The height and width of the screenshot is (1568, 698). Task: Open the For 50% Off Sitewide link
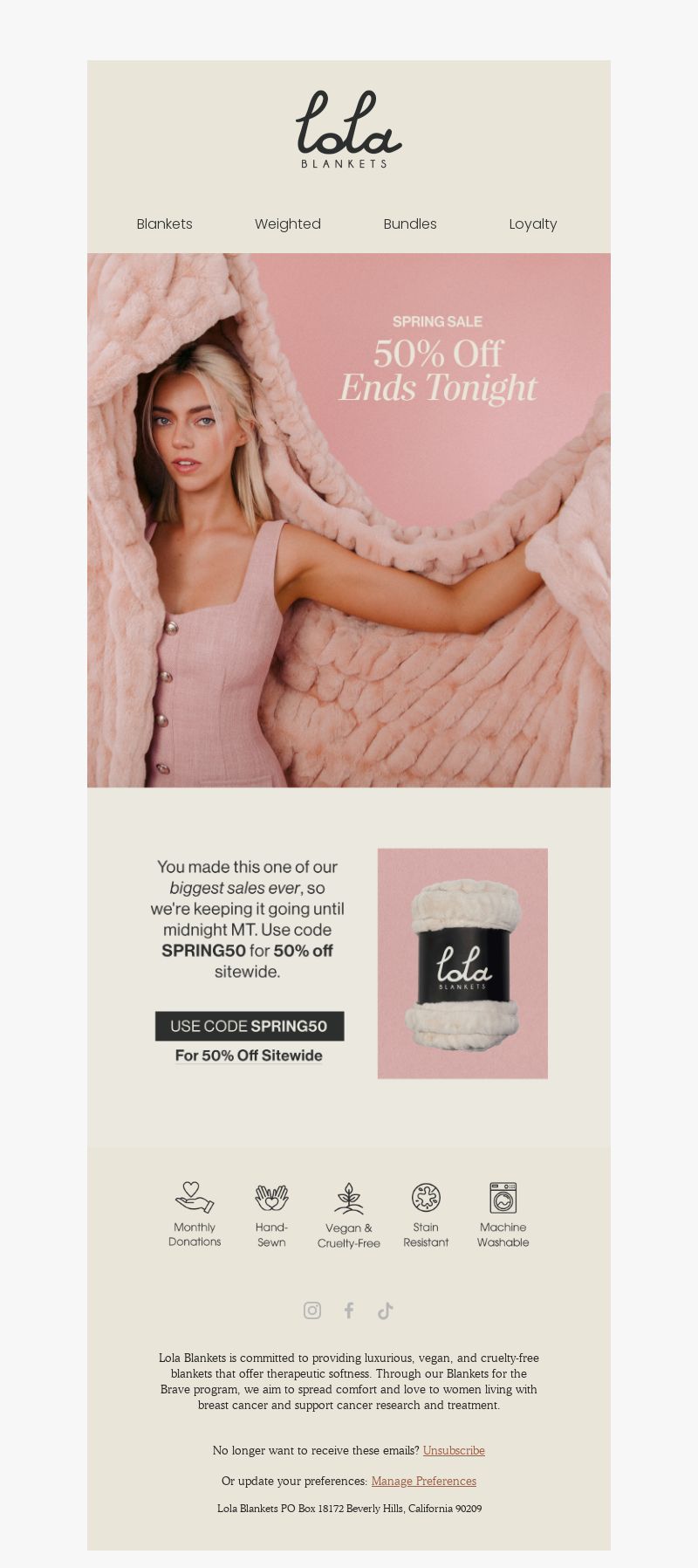click(249, 1056)
